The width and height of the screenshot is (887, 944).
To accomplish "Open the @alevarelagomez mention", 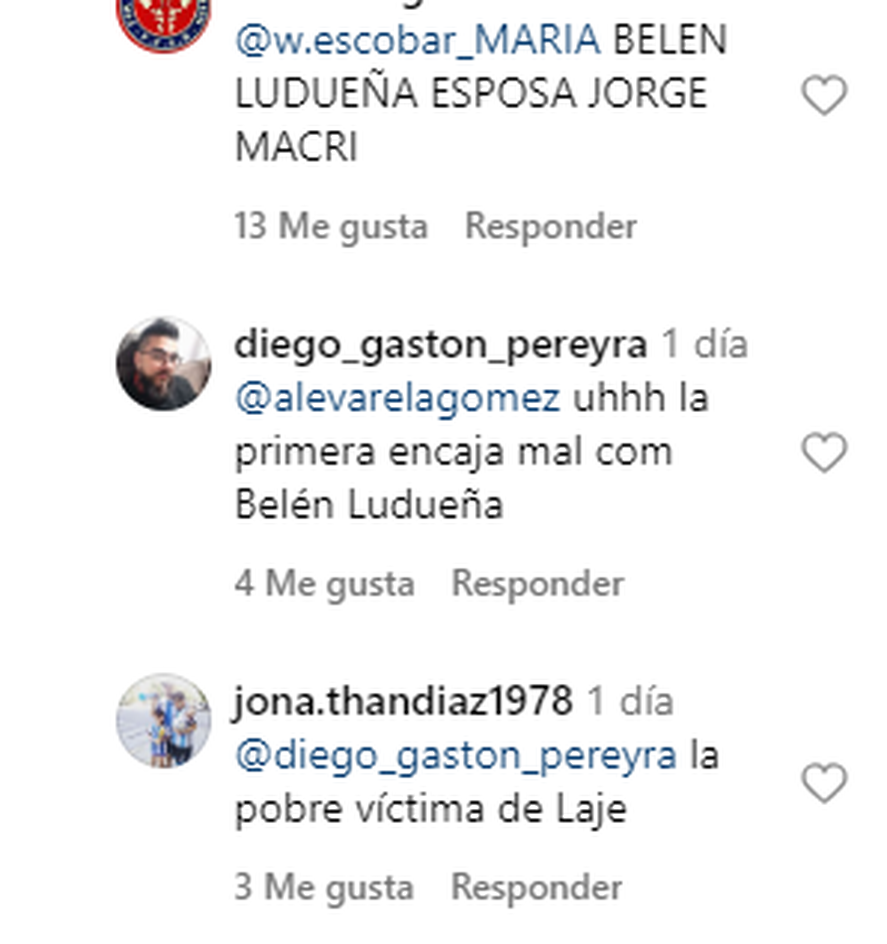I will click(397, 398).
